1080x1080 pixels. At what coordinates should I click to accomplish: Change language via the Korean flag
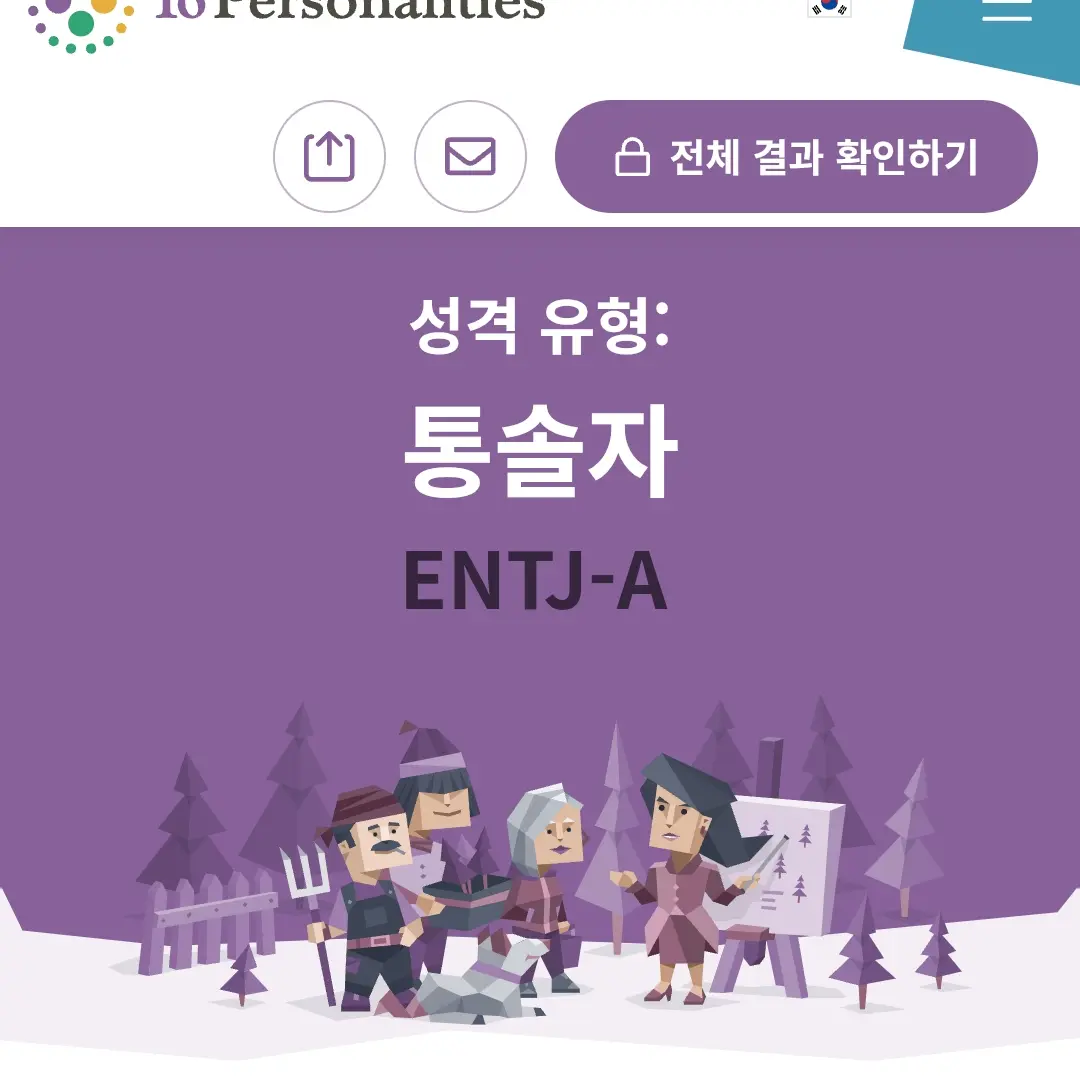pyautogui.click(x=829, y=6)
